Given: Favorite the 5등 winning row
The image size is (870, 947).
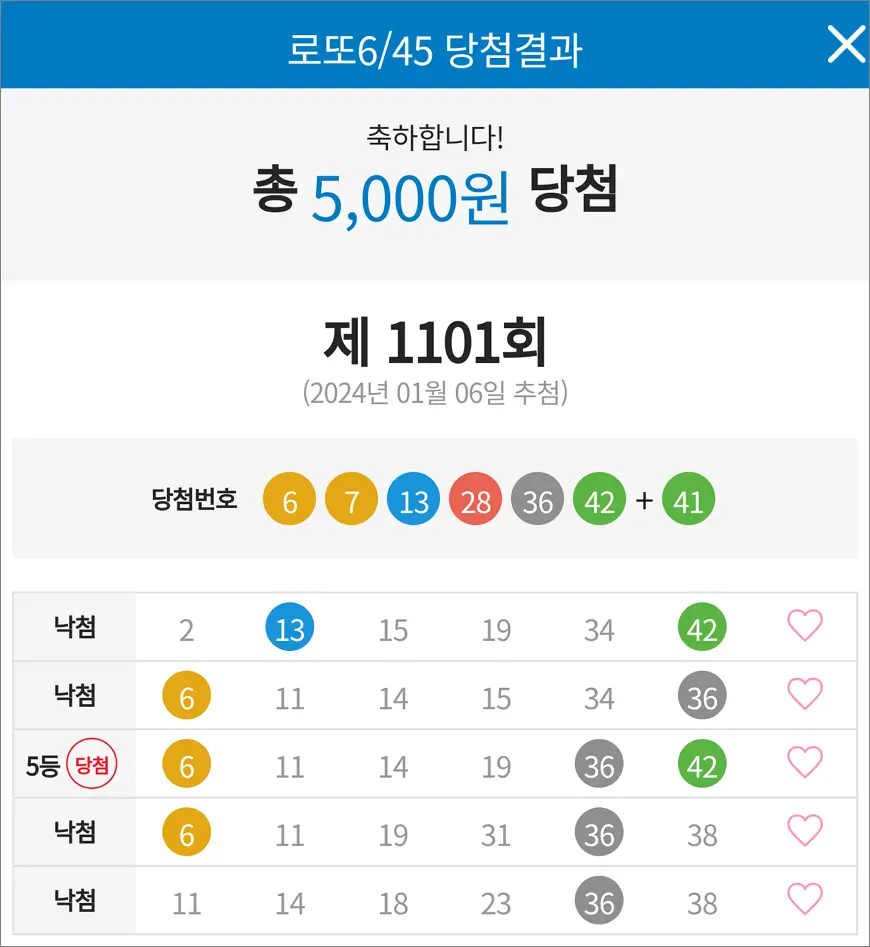Looking at the screenshot, I should click(805, 764).
